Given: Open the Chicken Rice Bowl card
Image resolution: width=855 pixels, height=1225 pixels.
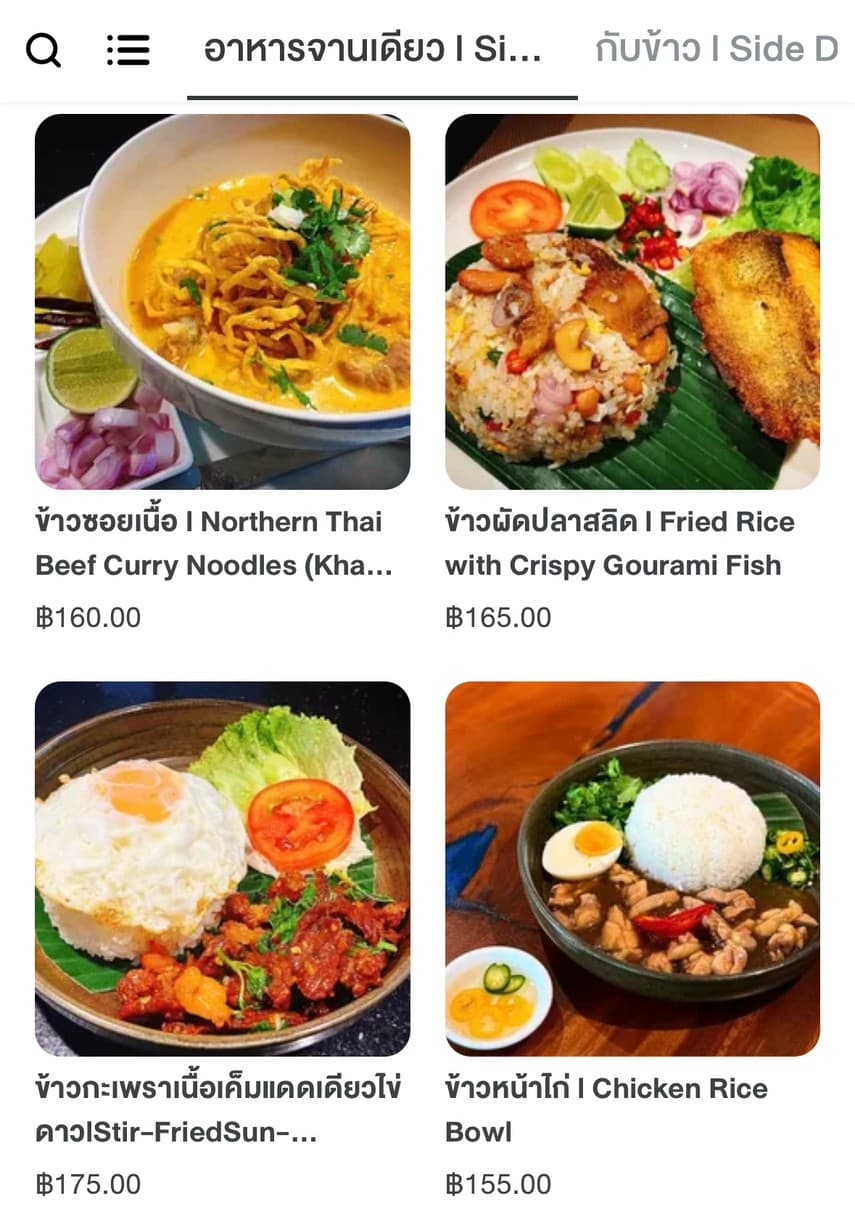Looking at the screenshot, I should [634, 930].
